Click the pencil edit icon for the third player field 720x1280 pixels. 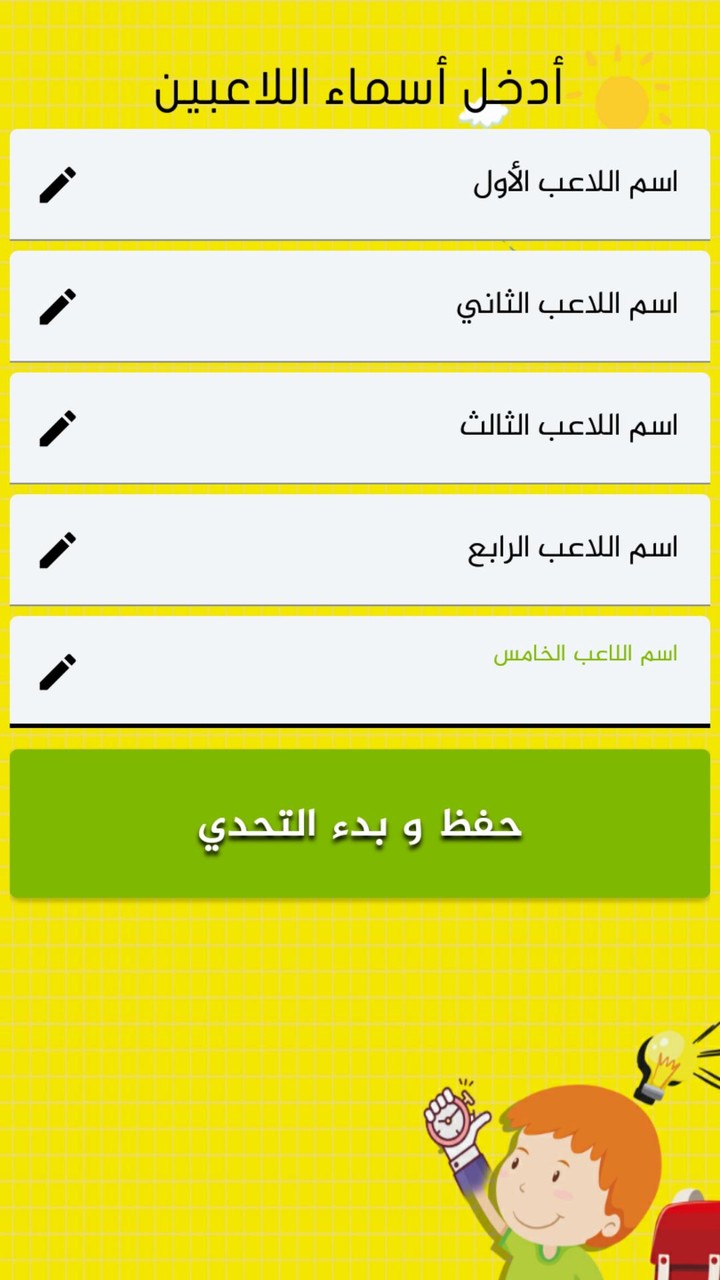(x=58, y=427)
